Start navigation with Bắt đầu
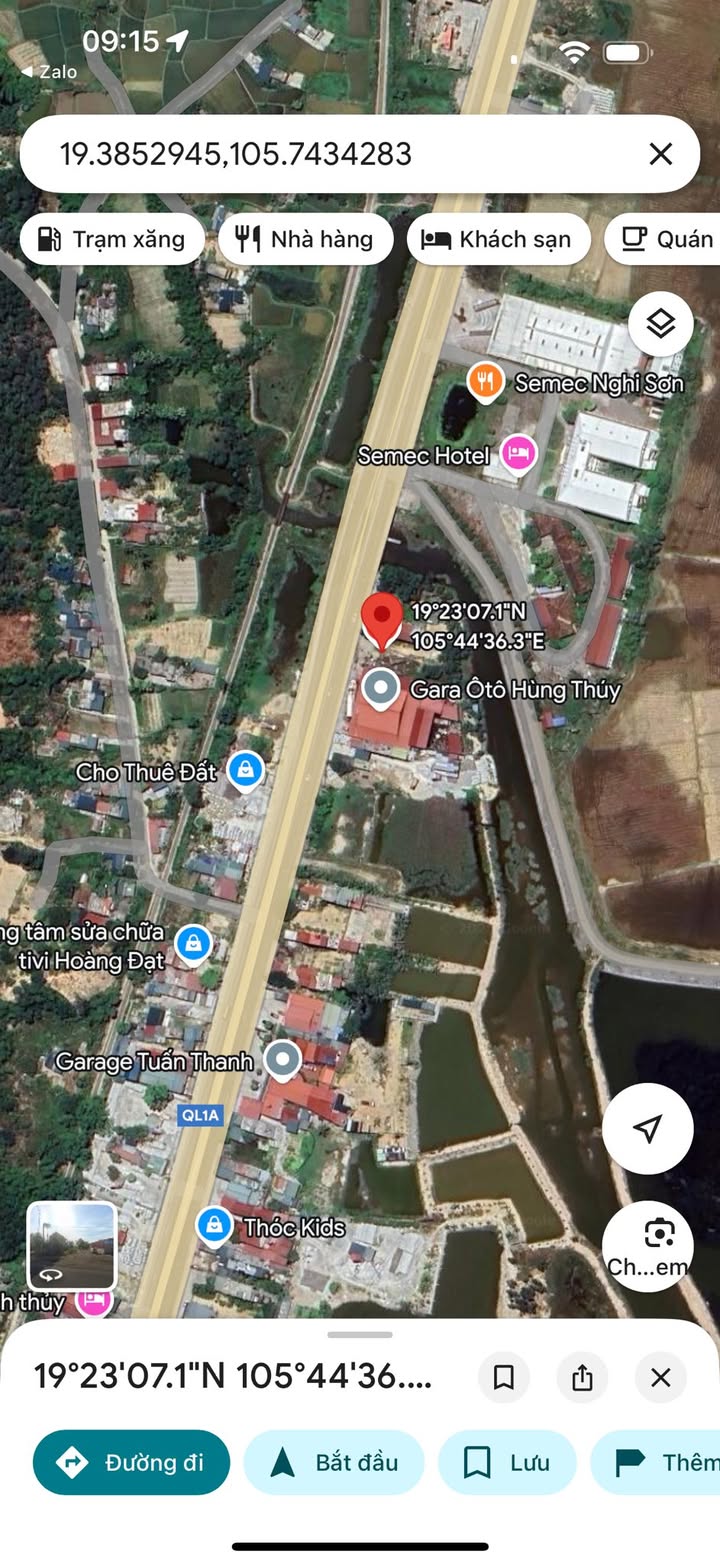Screen dimensions: 720x1564 [334, 1462]
